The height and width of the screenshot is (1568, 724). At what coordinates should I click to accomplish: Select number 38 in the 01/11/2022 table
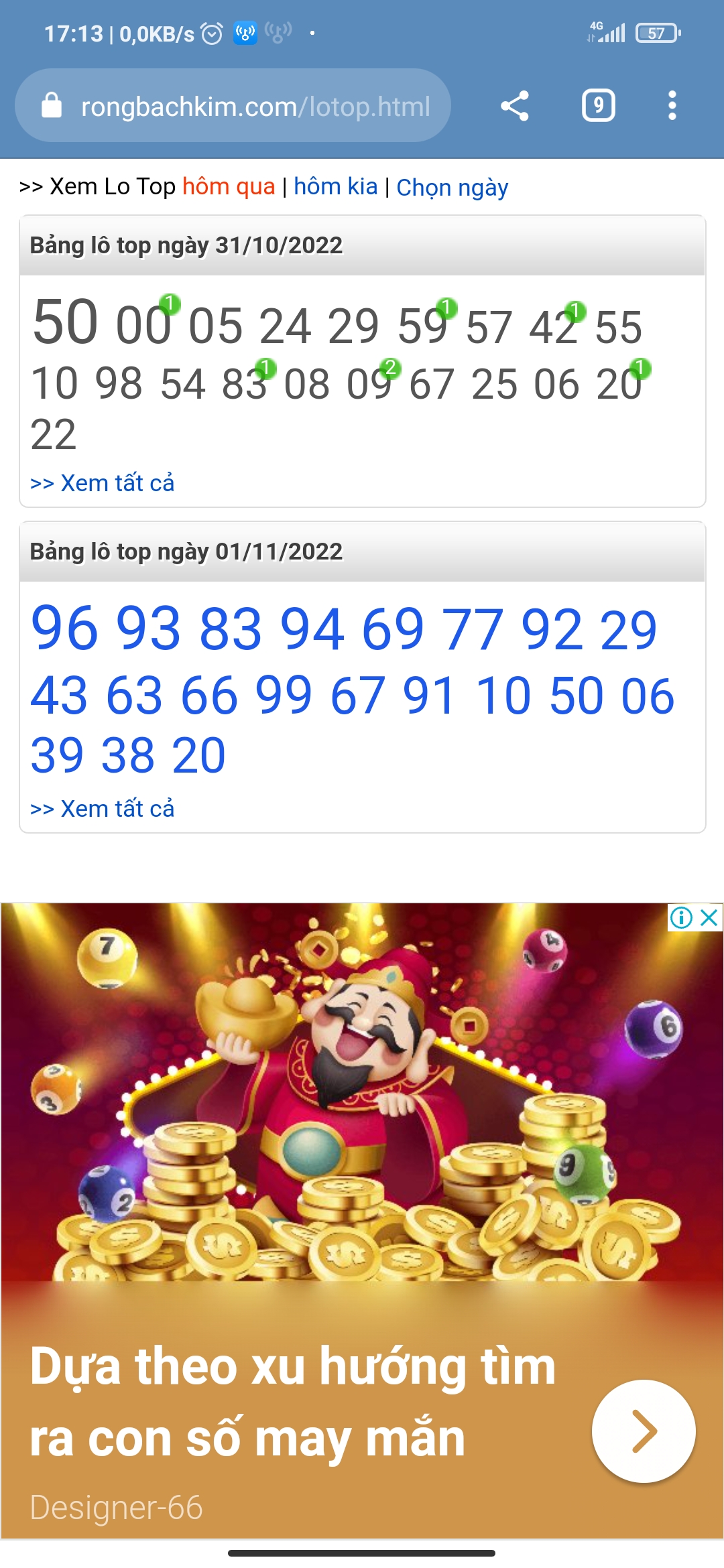pos(127,756)
